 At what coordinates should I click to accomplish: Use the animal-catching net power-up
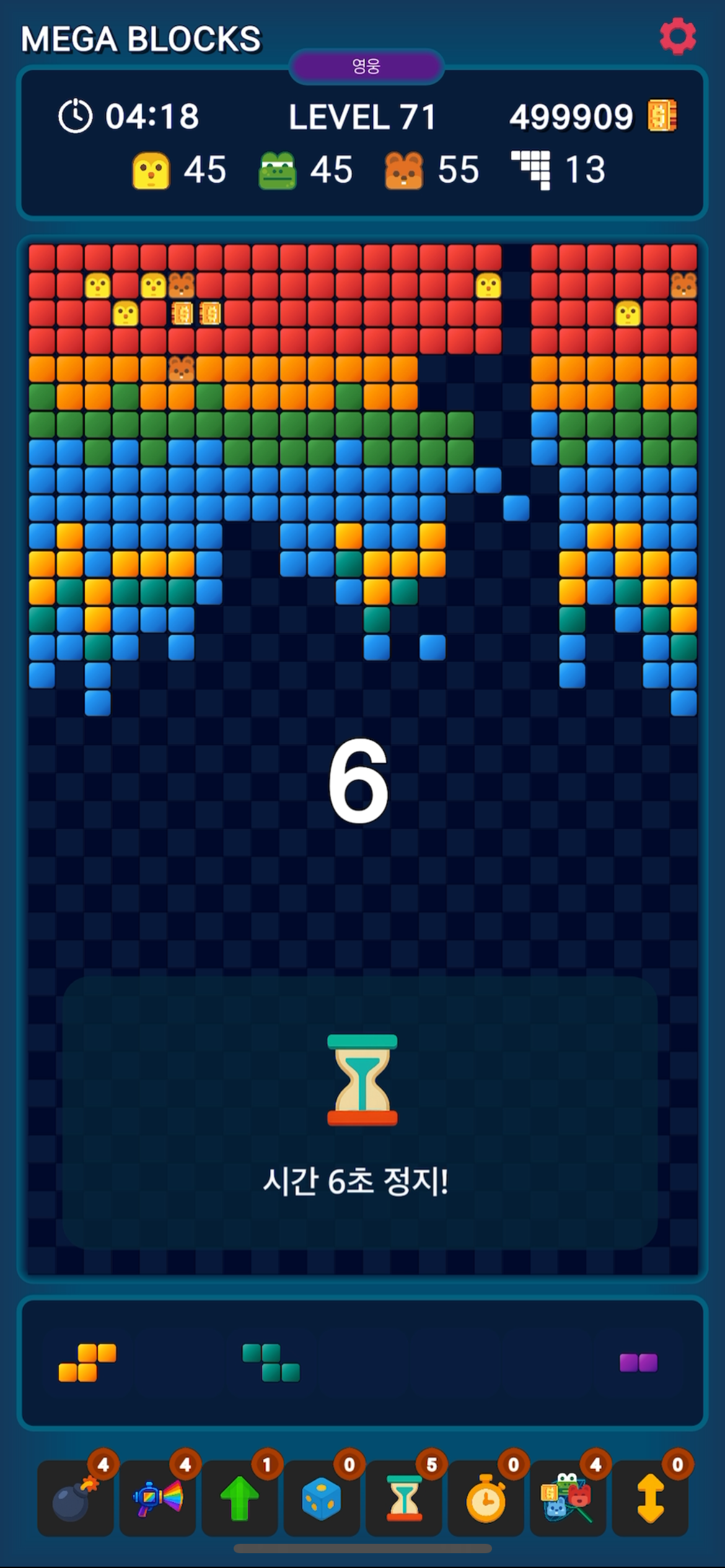click(568, 1499)
